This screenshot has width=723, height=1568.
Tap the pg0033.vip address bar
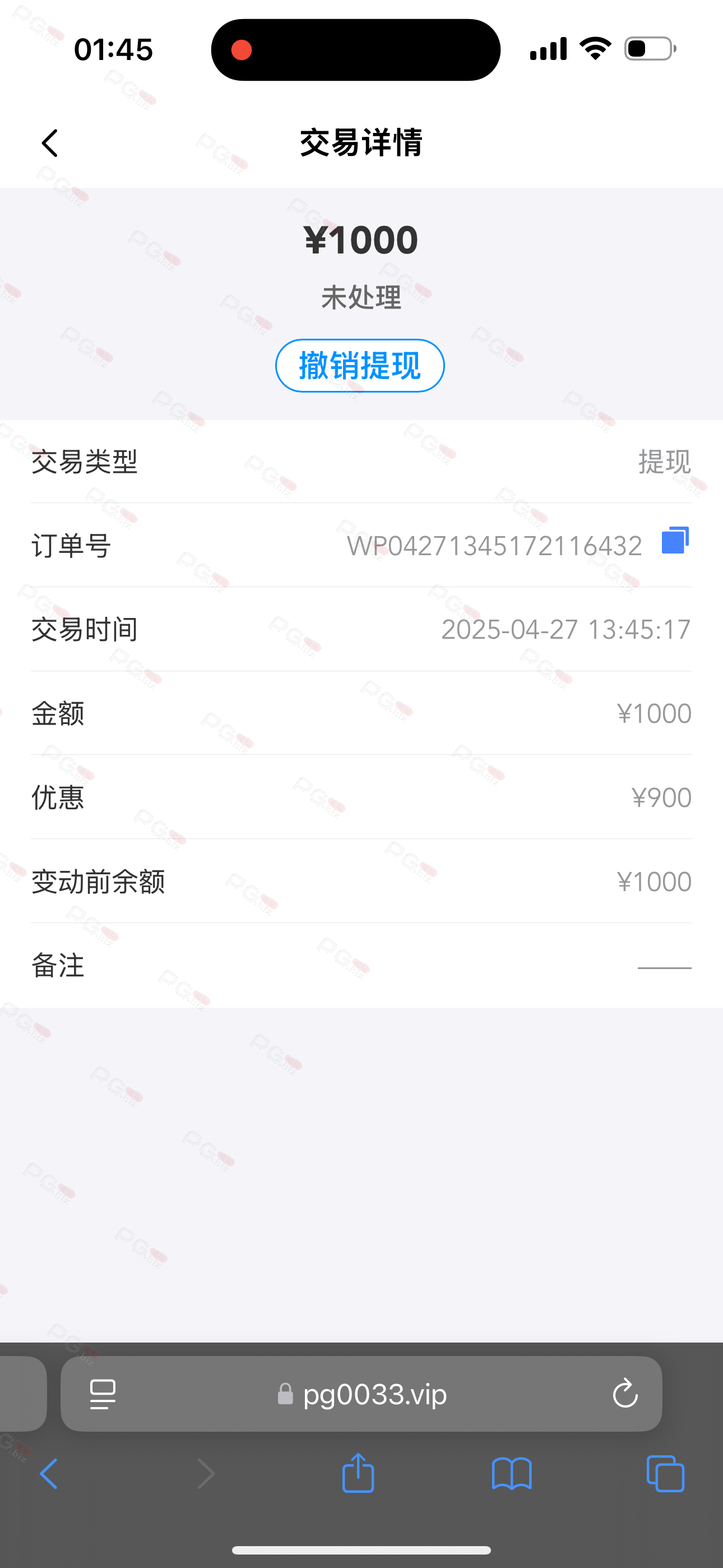[x=361, y=1394]
